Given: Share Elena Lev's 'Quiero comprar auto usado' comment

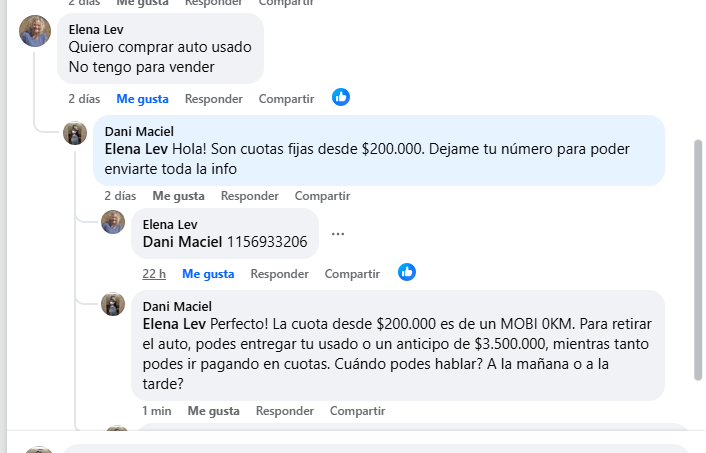Looking at the screenshot, I should pos(286,99).
